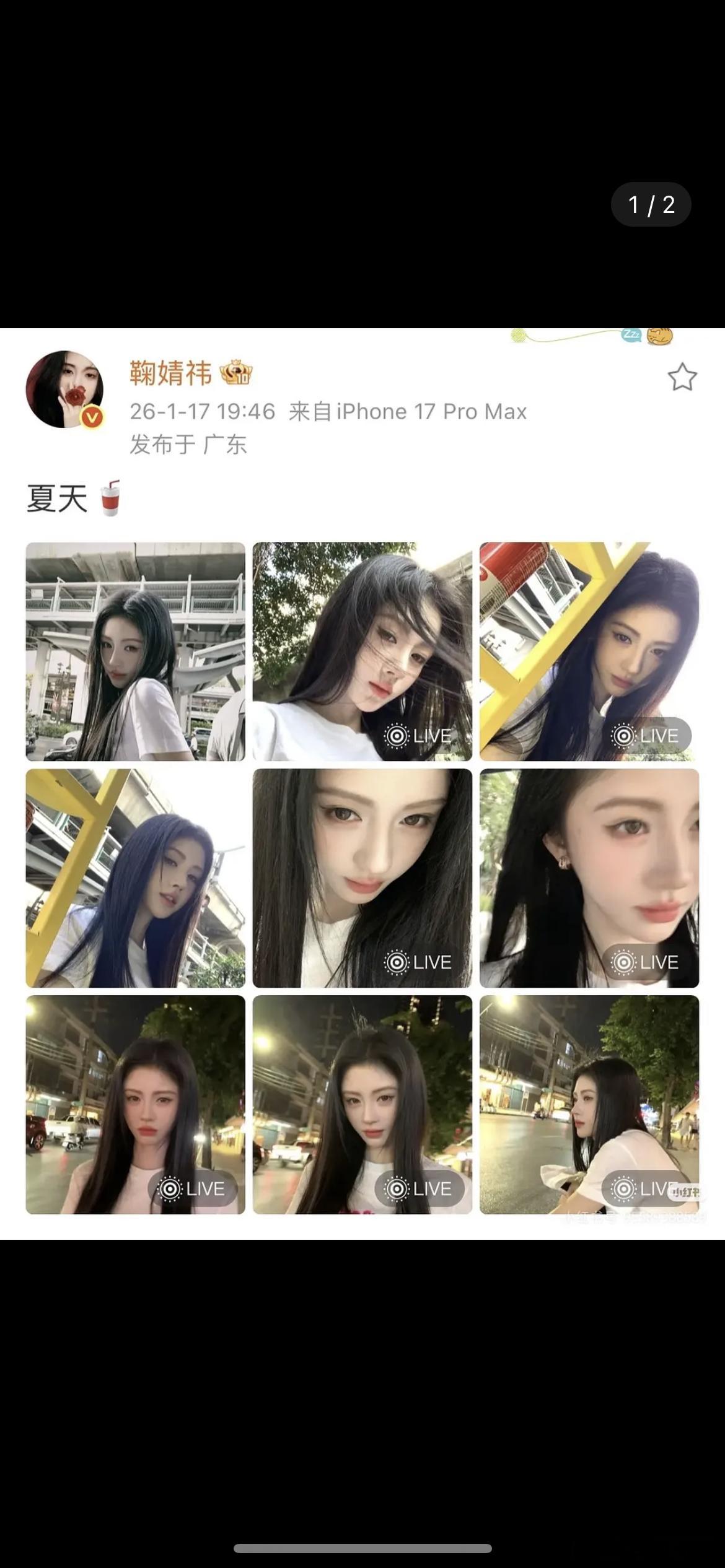Tap the 1/2 page indicator badge
This screenshot has height=1568, width=725.
pos(651,204)
